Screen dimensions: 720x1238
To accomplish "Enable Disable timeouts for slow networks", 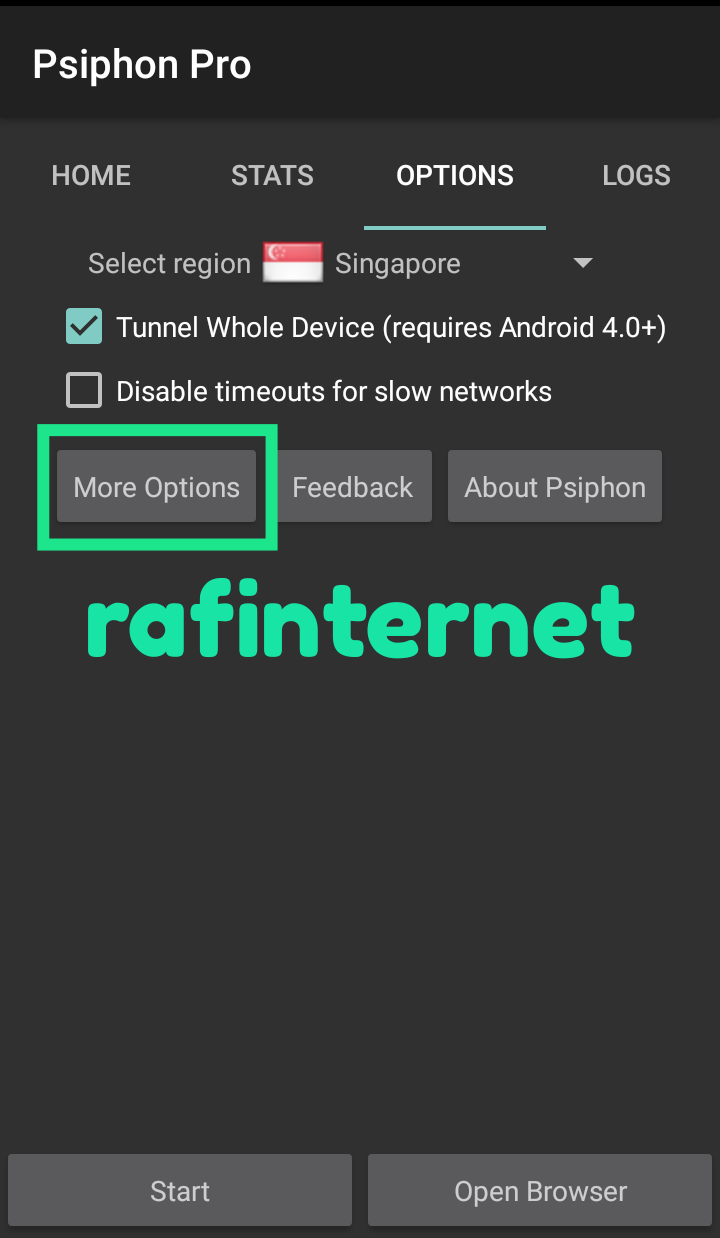I will pyautogui.click(x=84, y=390).
